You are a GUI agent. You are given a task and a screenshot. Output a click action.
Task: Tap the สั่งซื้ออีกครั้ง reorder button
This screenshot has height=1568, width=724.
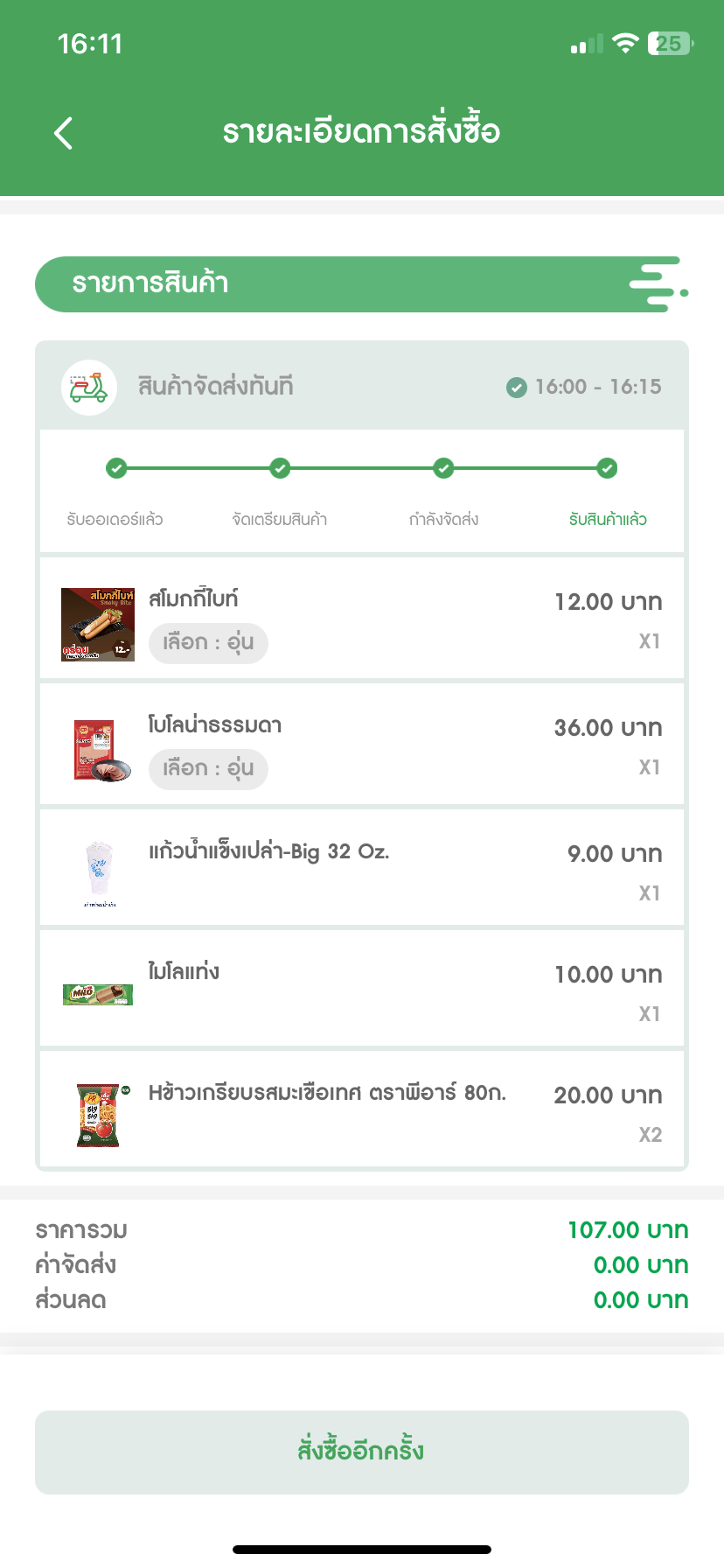[362, 1452]
